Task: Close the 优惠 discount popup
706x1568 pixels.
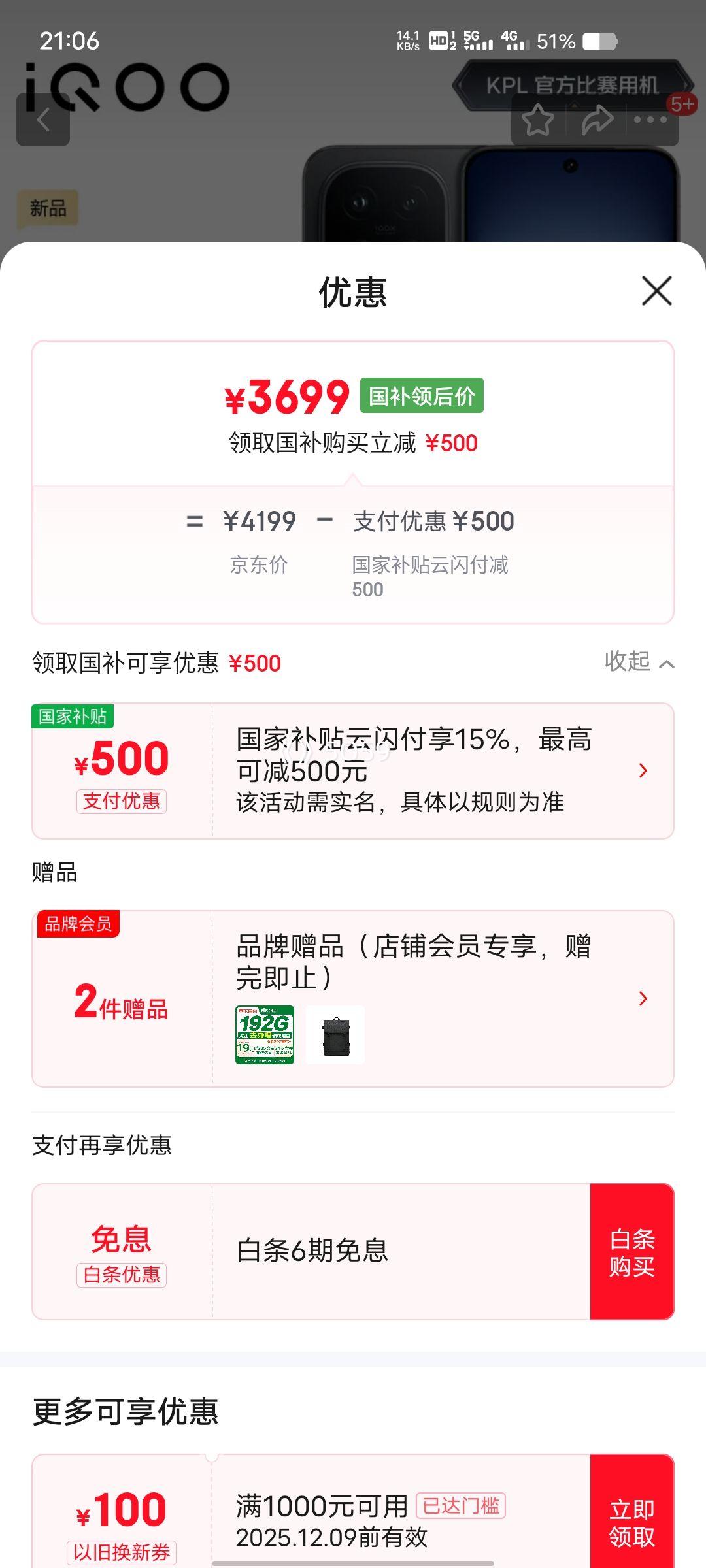Action: click(658, 291)
